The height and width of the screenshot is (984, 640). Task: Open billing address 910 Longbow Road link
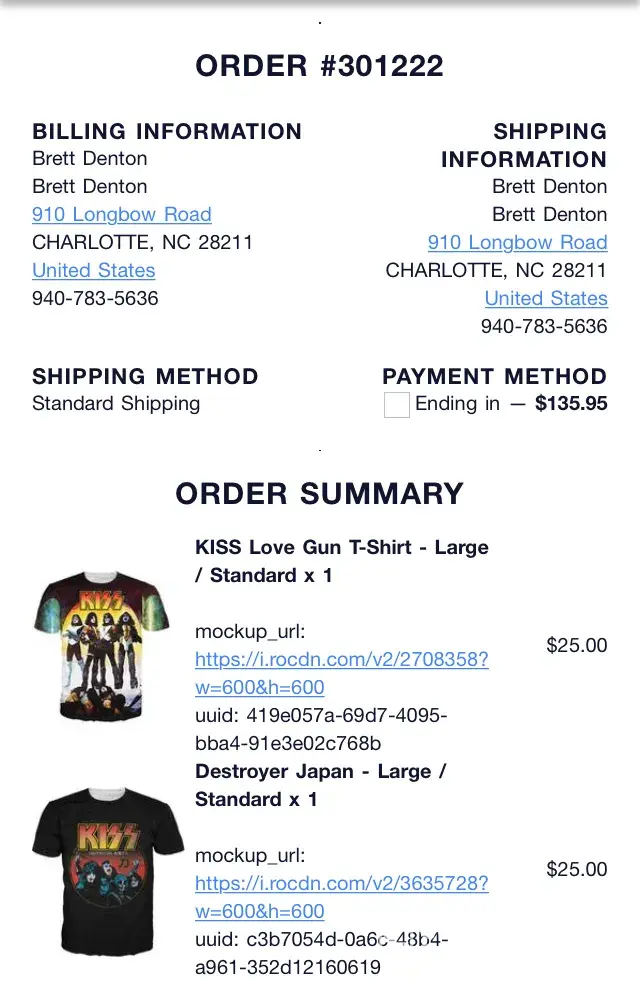point(122,214)
